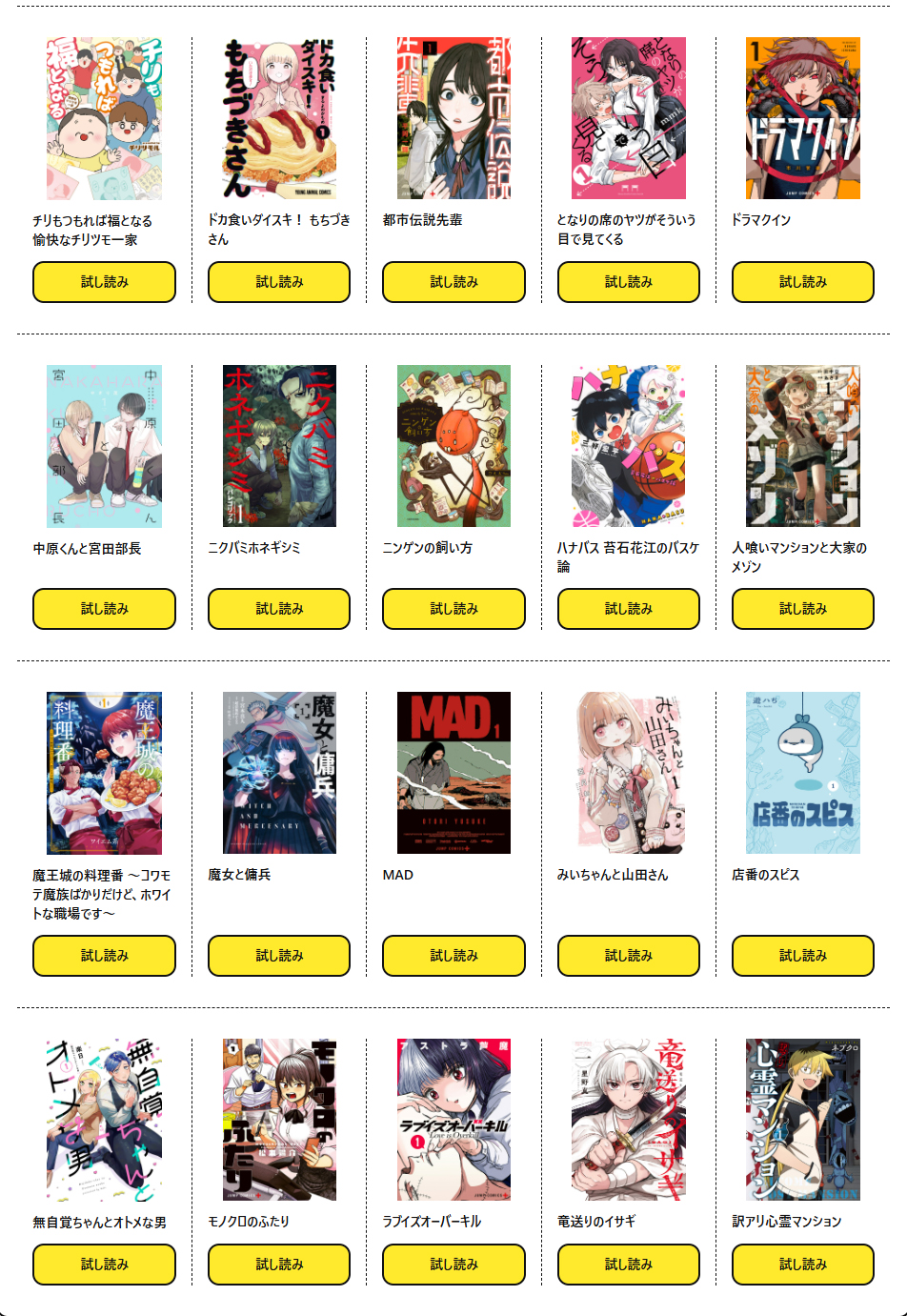The image size is (907, 1316).
Task: Tap 試し読み under 魔王城の料理番
Action: coord(104,956)
